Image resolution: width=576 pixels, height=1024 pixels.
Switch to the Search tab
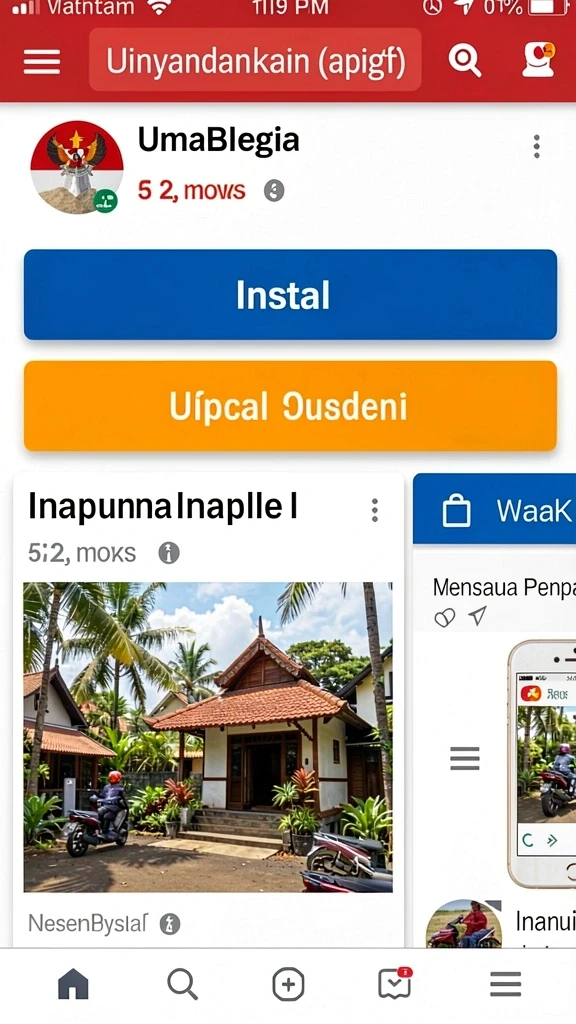[x=182, y=984]
